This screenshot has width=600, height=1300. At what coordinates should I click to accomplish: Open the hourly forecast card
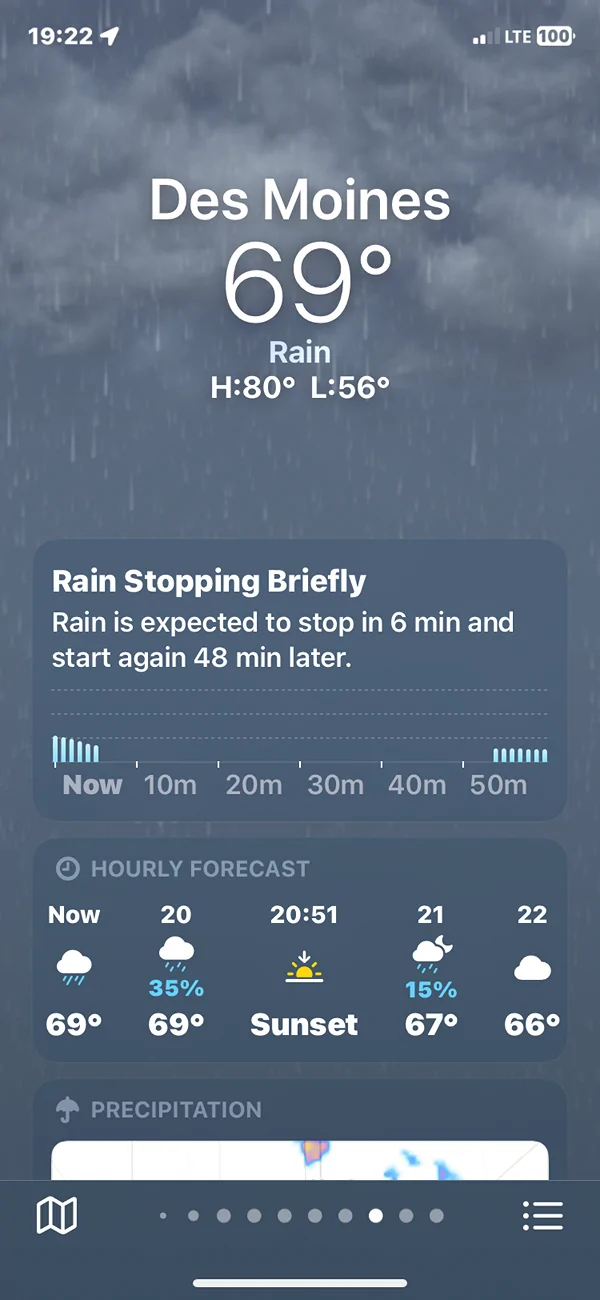tap(300, 950)
